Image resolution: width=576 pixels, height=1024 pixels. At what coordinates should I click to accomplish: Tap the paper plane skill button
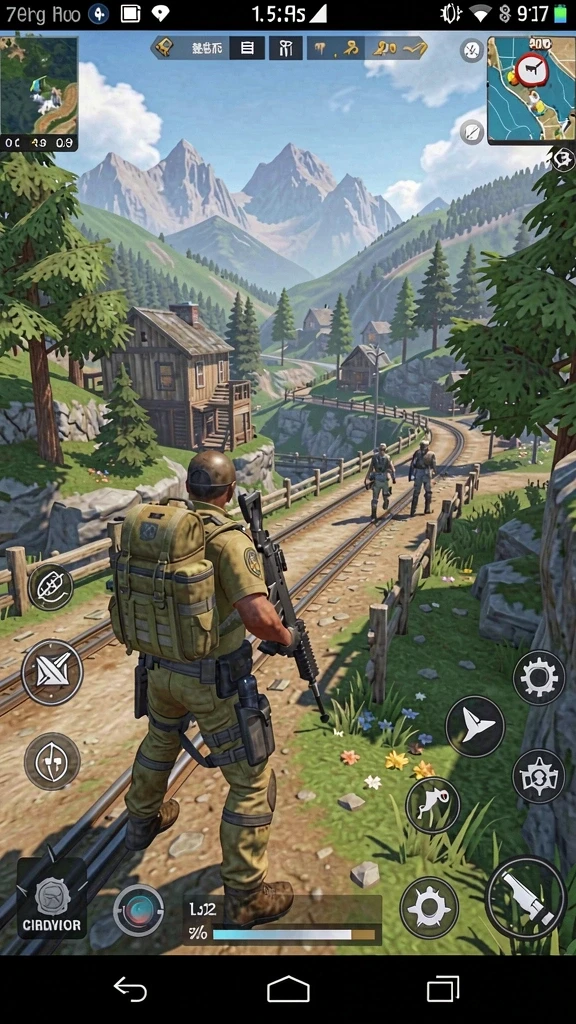[52, 672]
